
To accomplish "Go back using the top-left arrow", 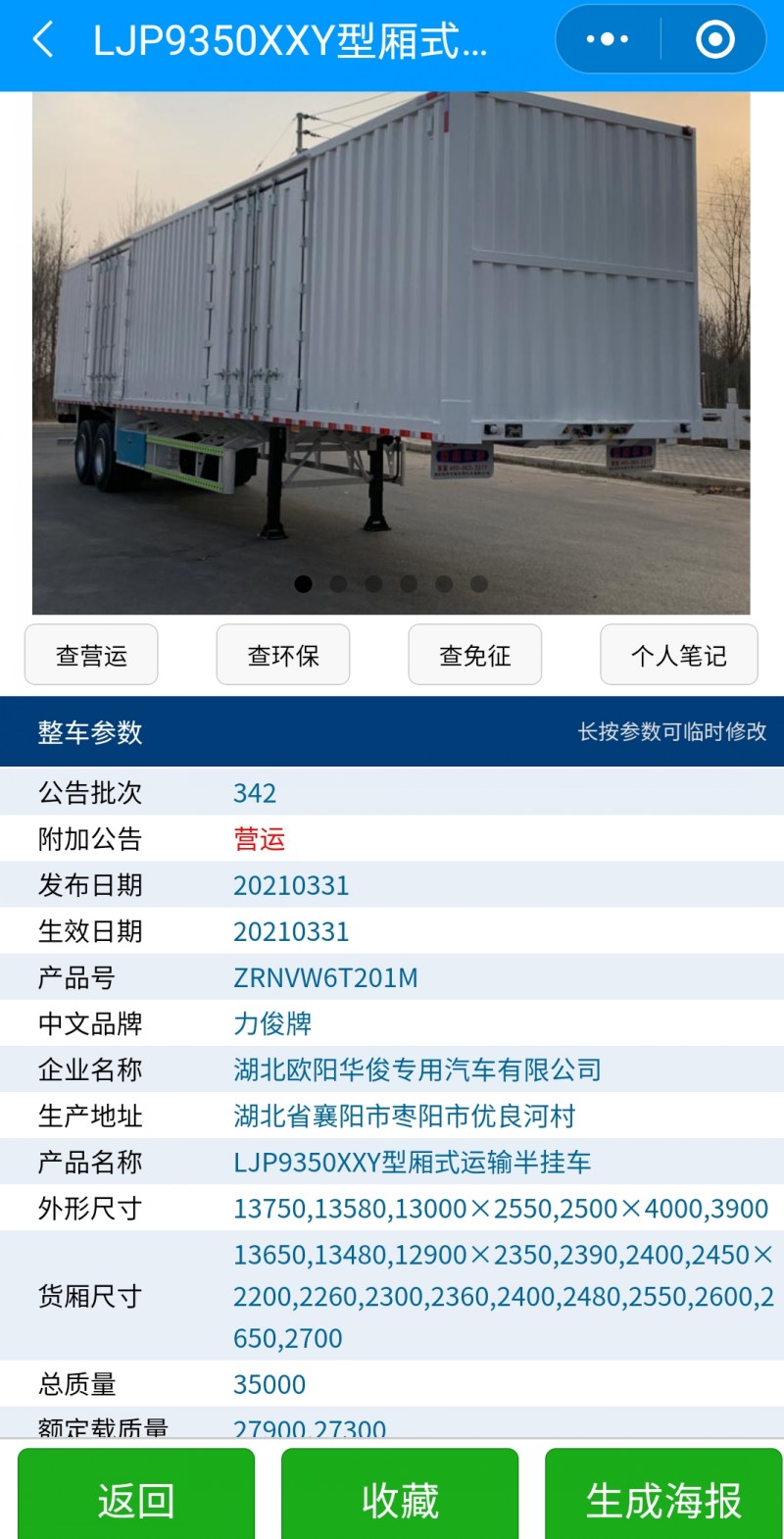I will pos(43,40).
